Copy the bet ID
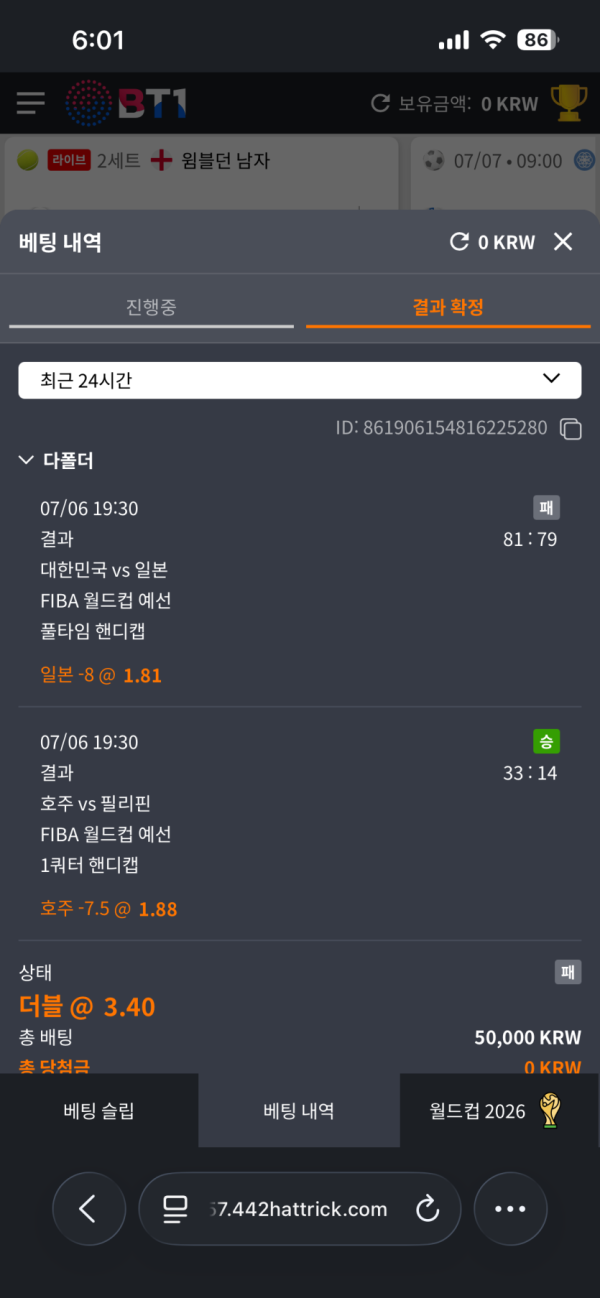This screenshot has height=1298, width=600. (571, 429)
